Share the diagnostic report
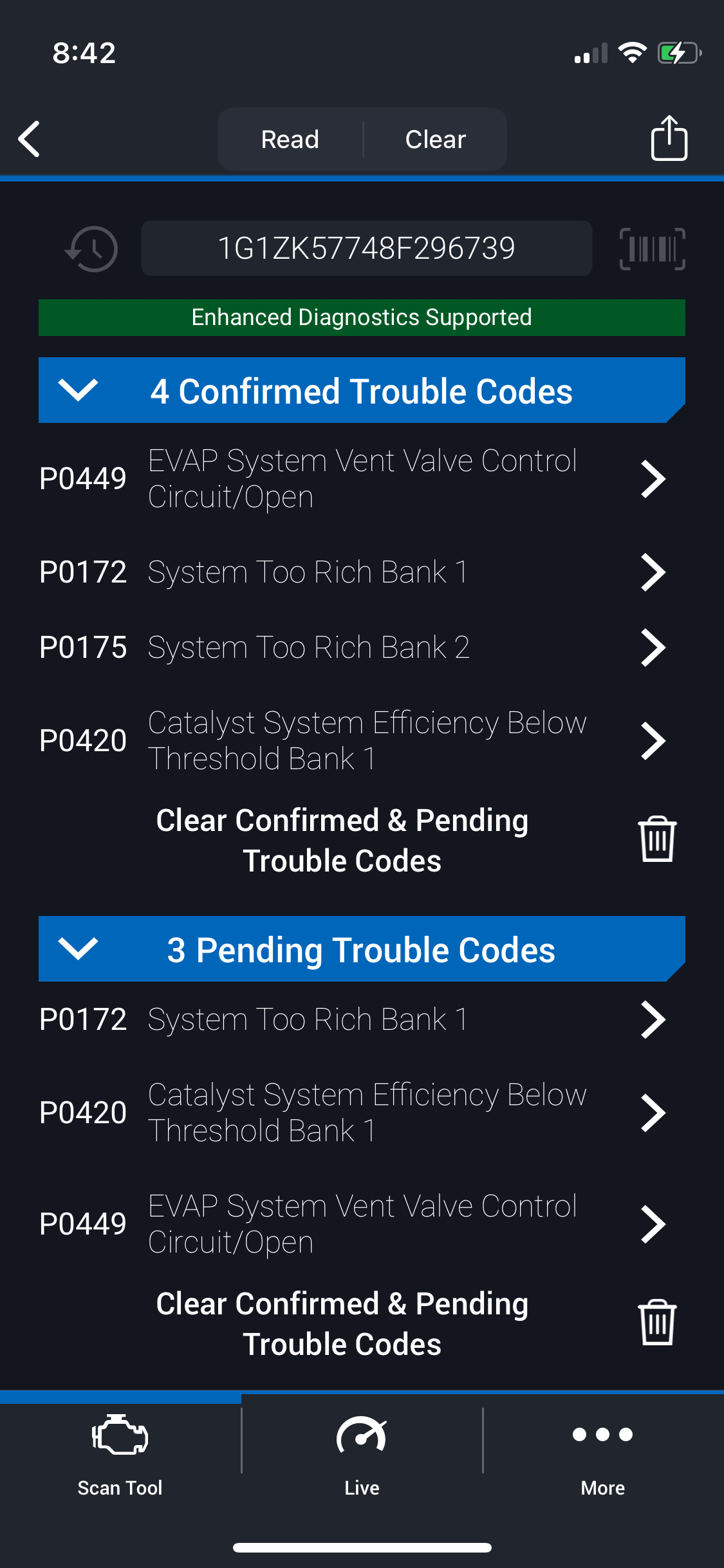Viewport: 724px width, 1568px height. coord(669,138)
